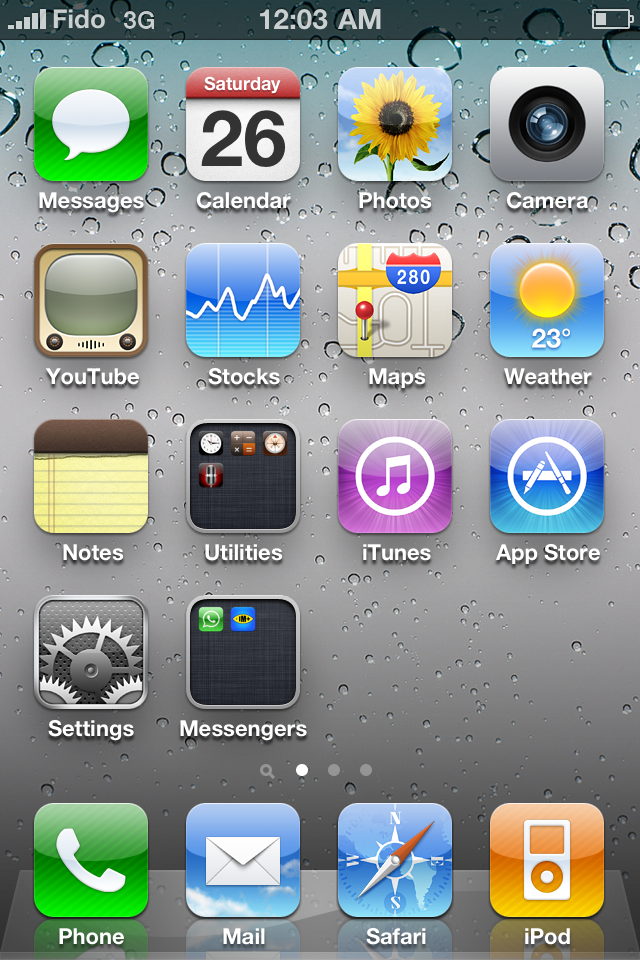
Task: Open the App Store
Action: point(547,476)
